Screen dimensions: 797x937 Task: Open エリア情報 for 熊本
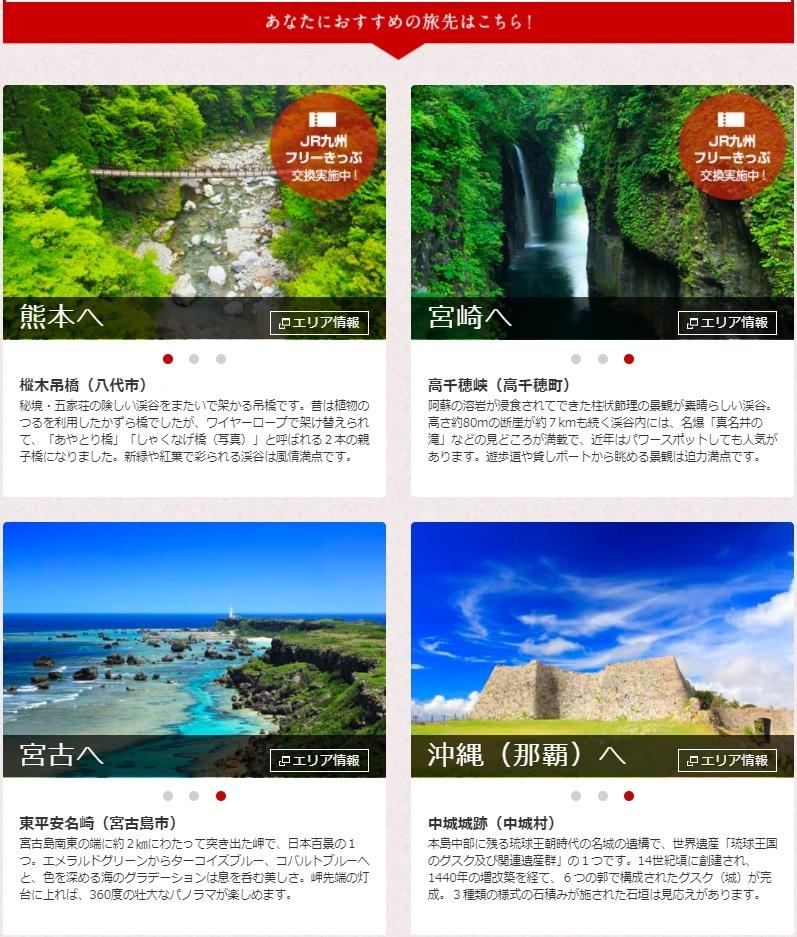[319, 323]
